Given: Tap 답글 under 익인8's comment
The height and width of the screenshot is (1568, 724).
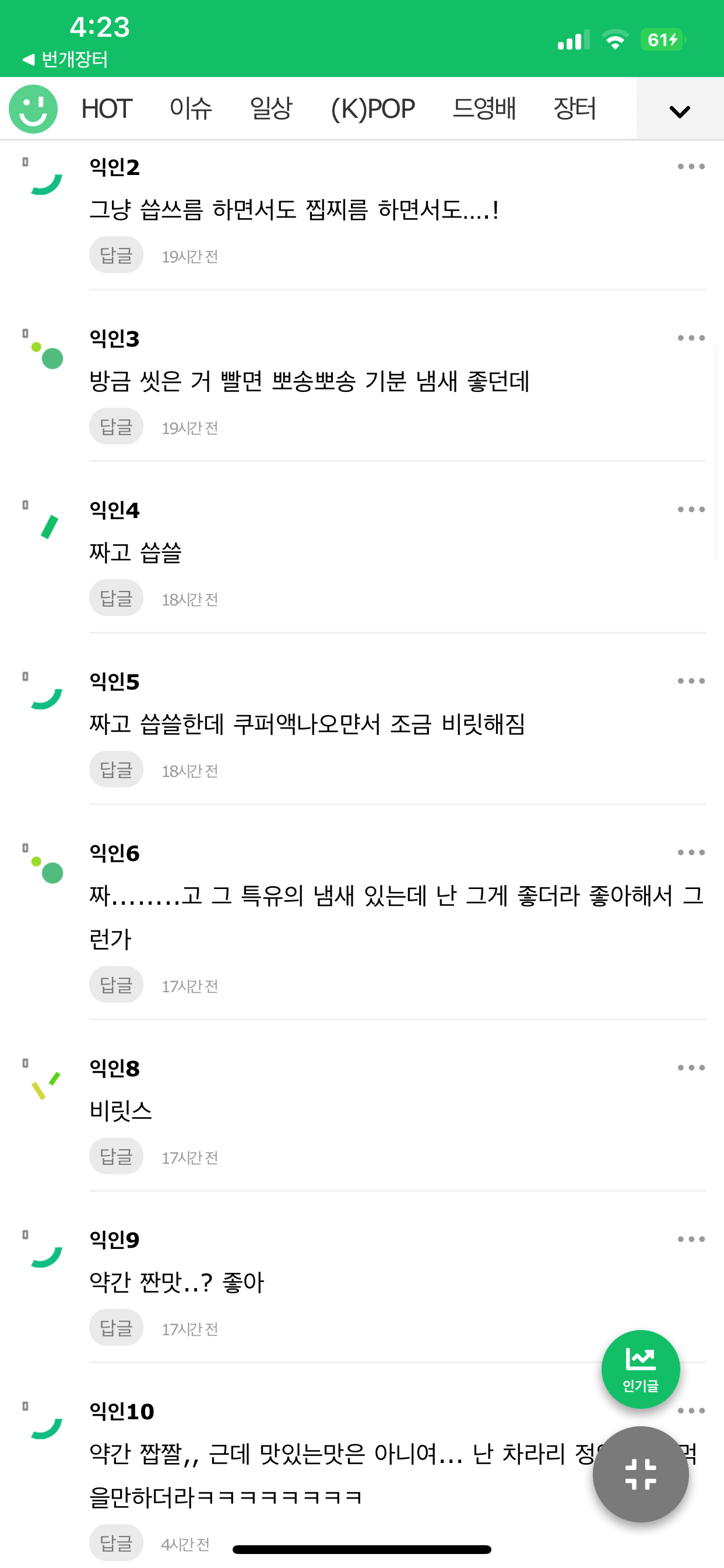Looking at the screenshot, I should point(115,1156).
